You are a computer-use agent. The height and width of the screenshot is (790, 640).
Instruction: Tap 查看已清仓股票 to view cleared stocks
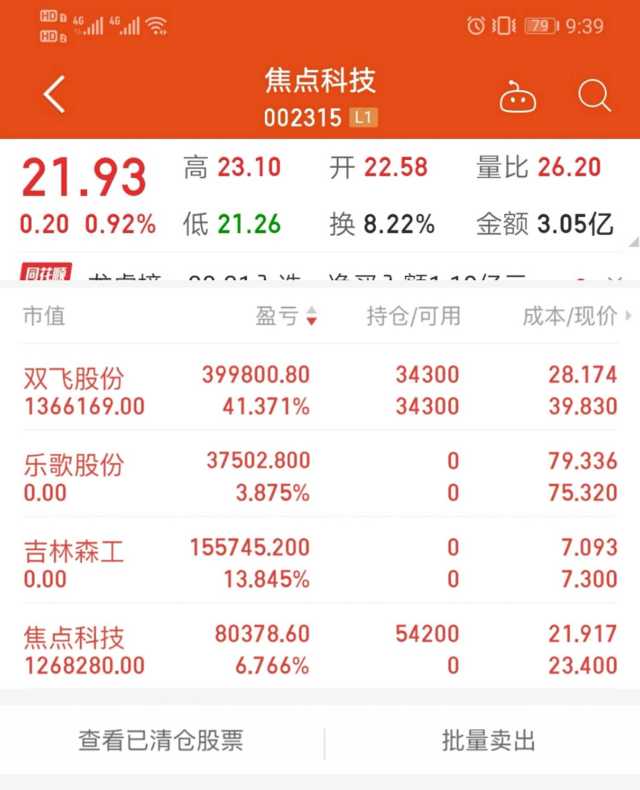(x=161, y=741)
